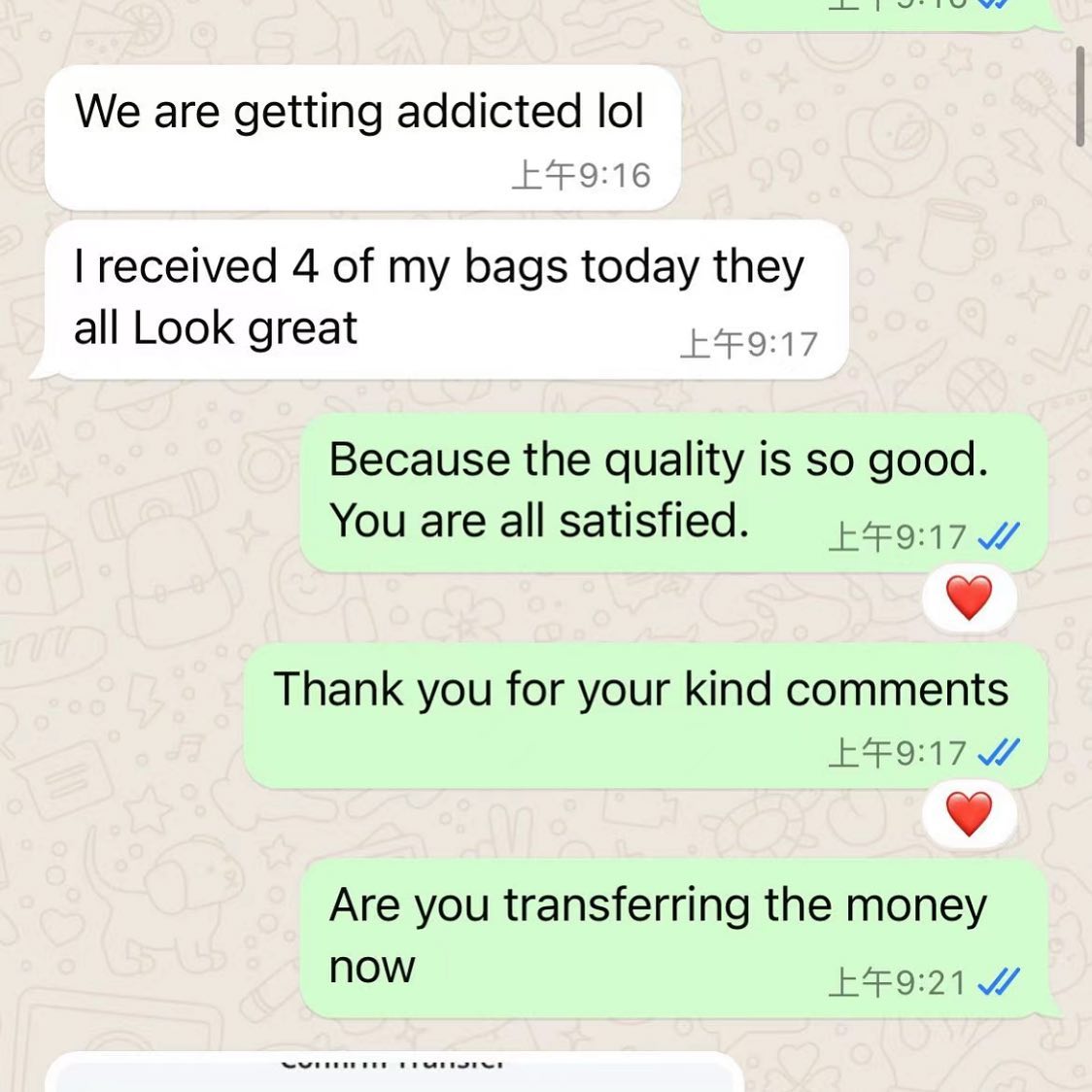Viewport: 1092px width, 1092px height.
Task: Tap heart reaction under 'Thank you for your kind comments'
Action: point(969,815)
